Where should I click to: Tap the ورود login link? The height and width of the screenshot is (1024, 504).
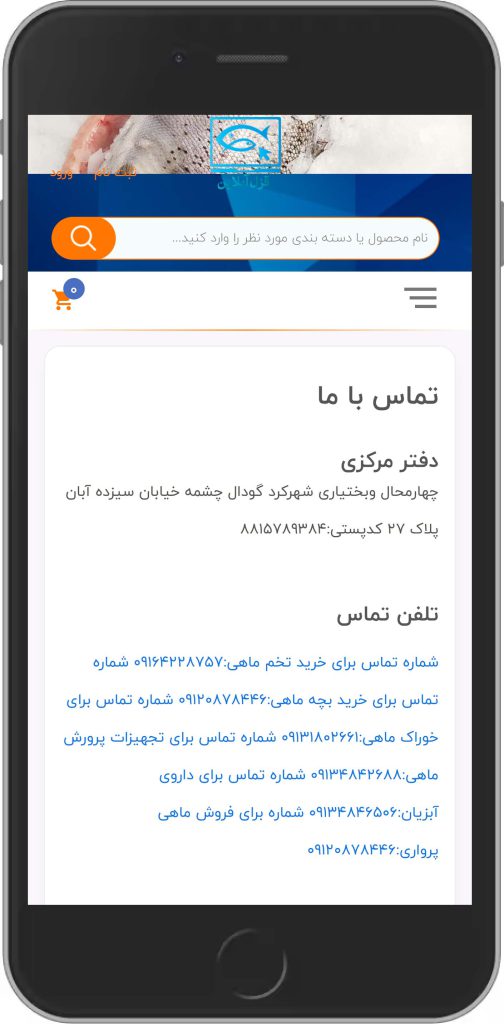(61, 174)
